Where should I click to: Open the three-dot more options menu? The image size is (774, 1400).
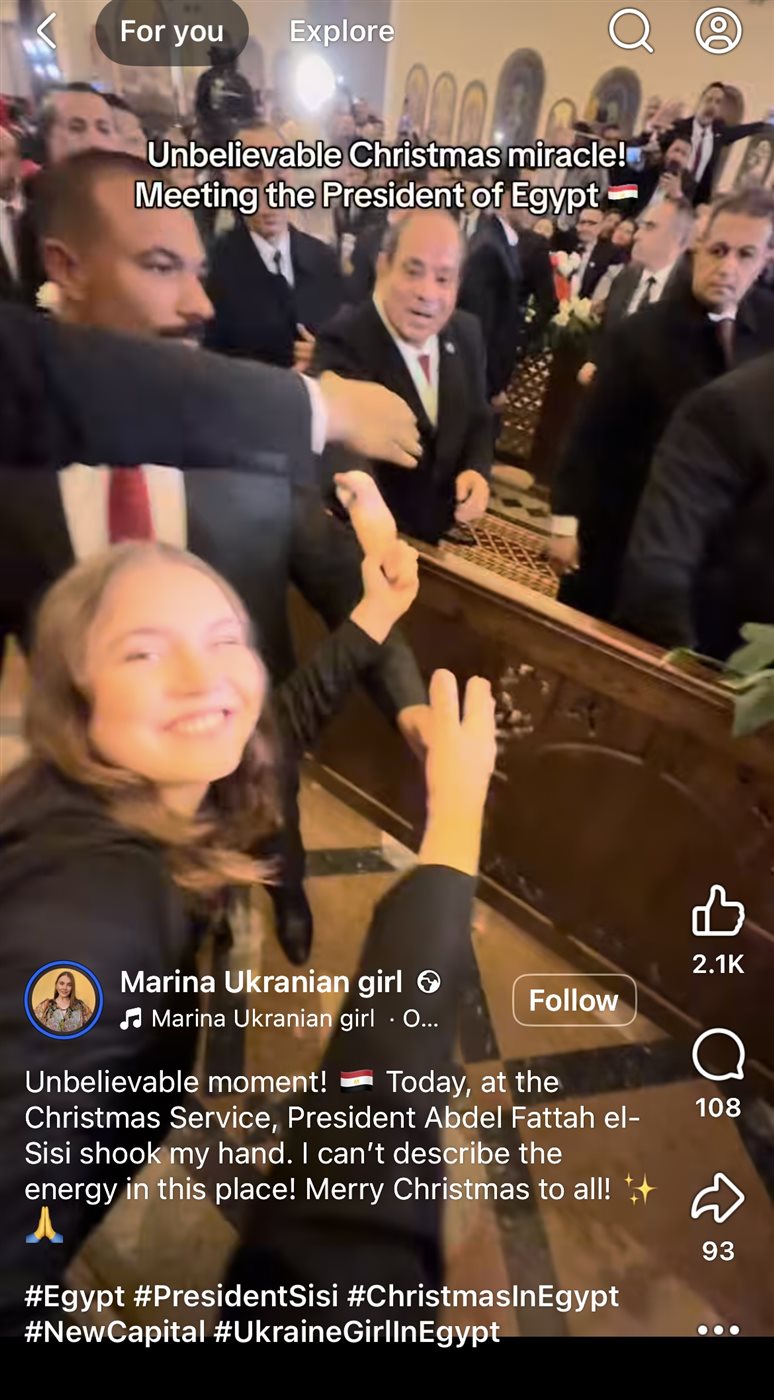[x=718, y=1329]
